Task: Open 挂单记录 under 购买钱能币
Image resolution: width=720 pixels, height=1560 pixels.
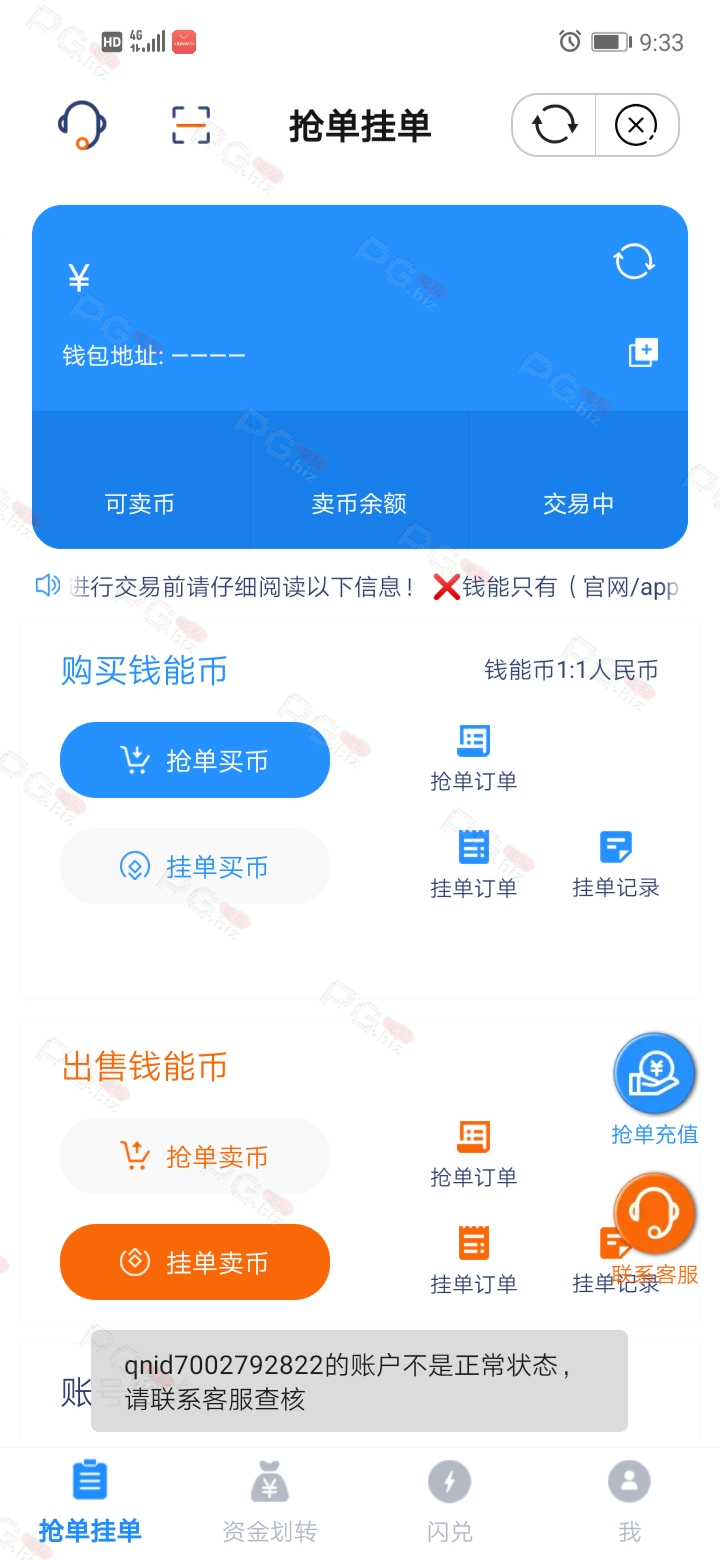Action: tap(616, 865)
